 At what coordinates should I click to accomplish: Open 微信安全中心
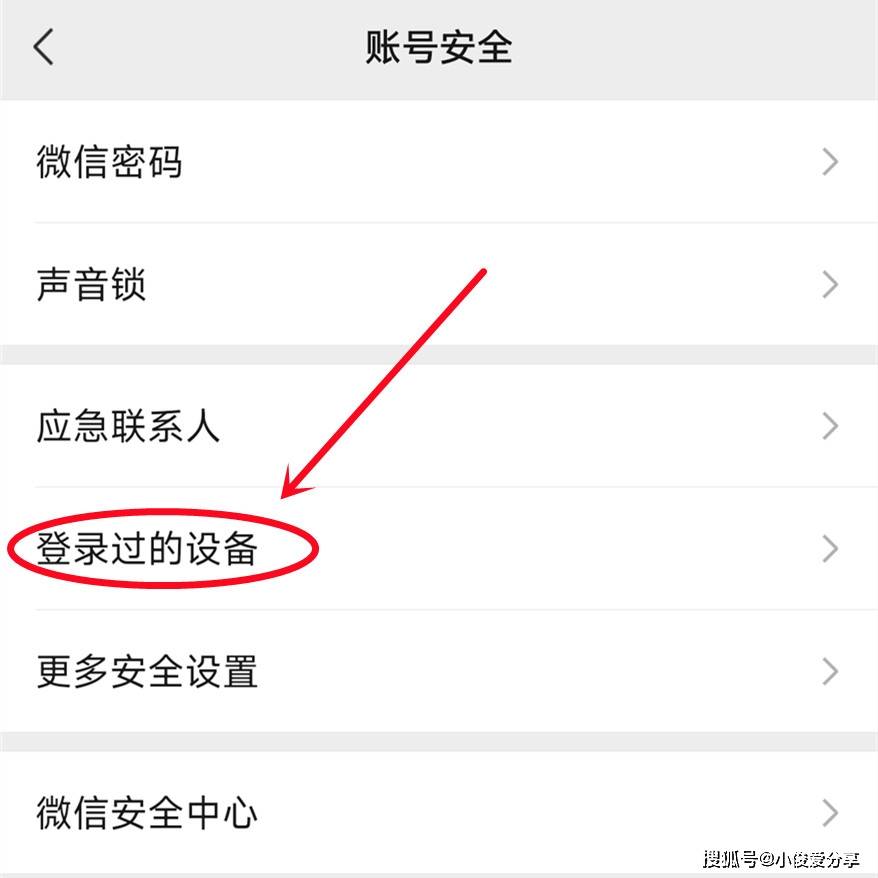tap(438, 812)
